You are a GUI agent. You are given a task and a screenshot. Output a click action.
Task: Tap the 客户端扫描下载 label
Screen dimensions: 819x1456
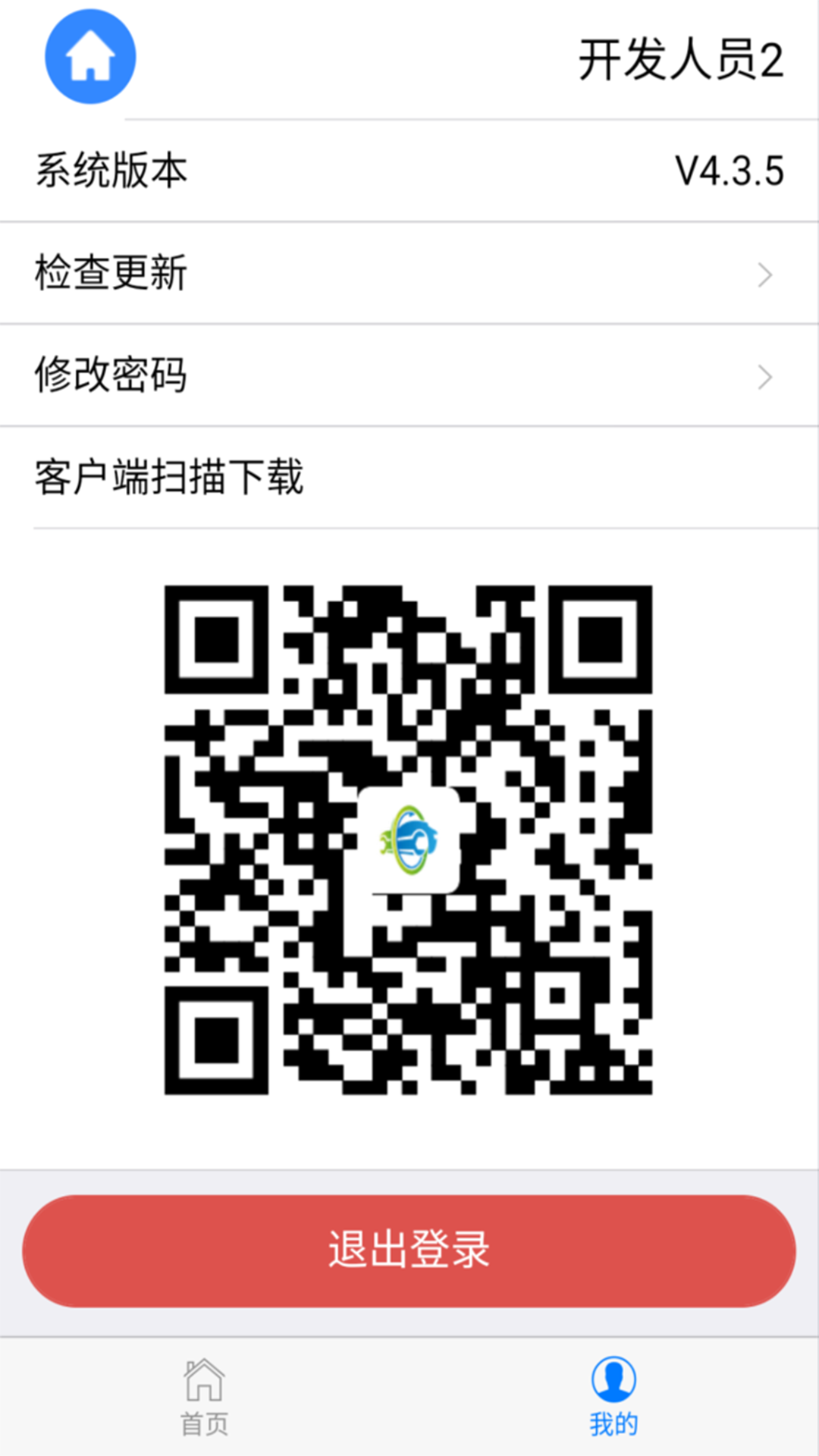167,476
